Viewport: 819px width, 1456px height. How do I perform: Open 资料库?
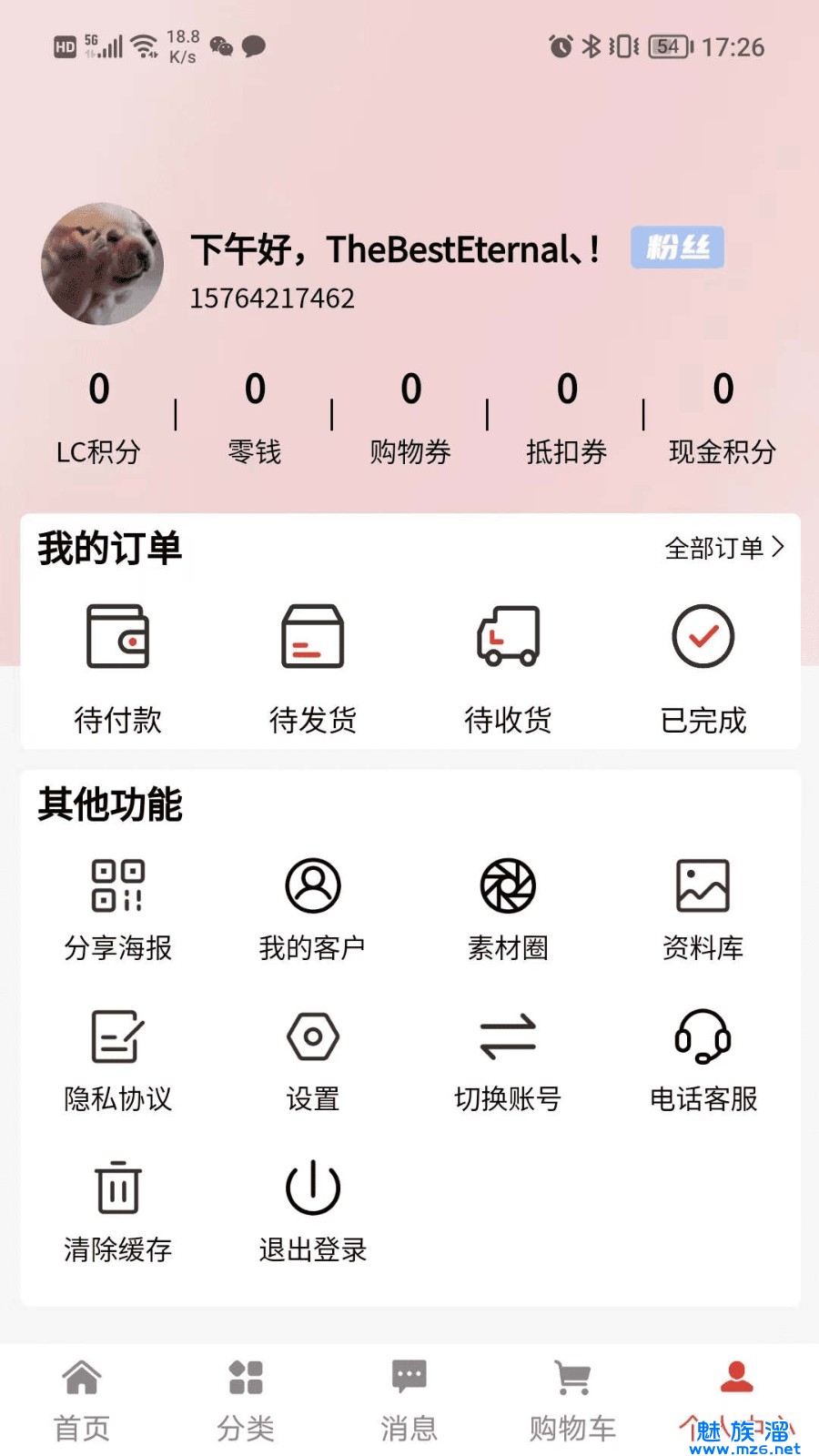(703, 909)
